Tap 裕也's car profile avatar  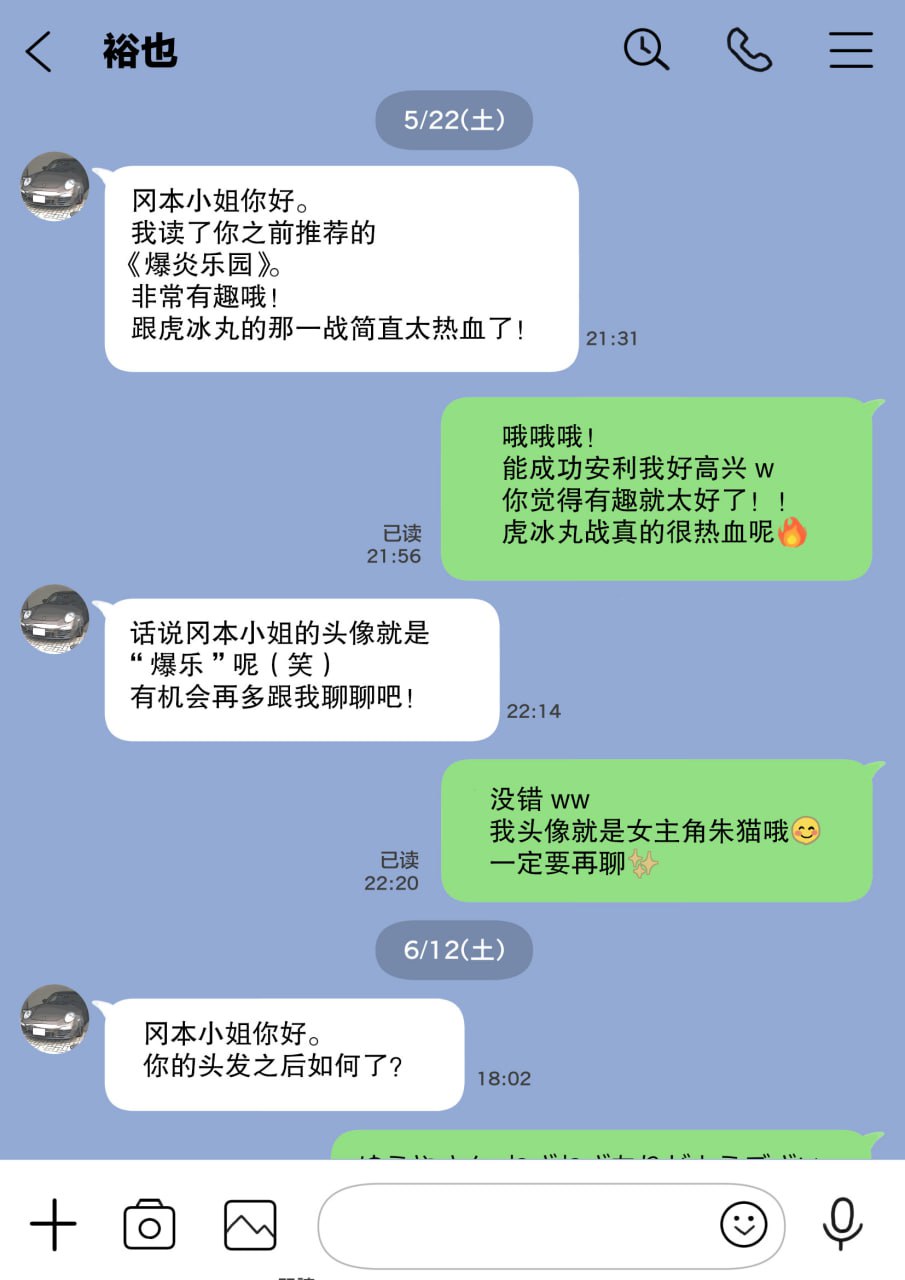[x=52, y=185]
